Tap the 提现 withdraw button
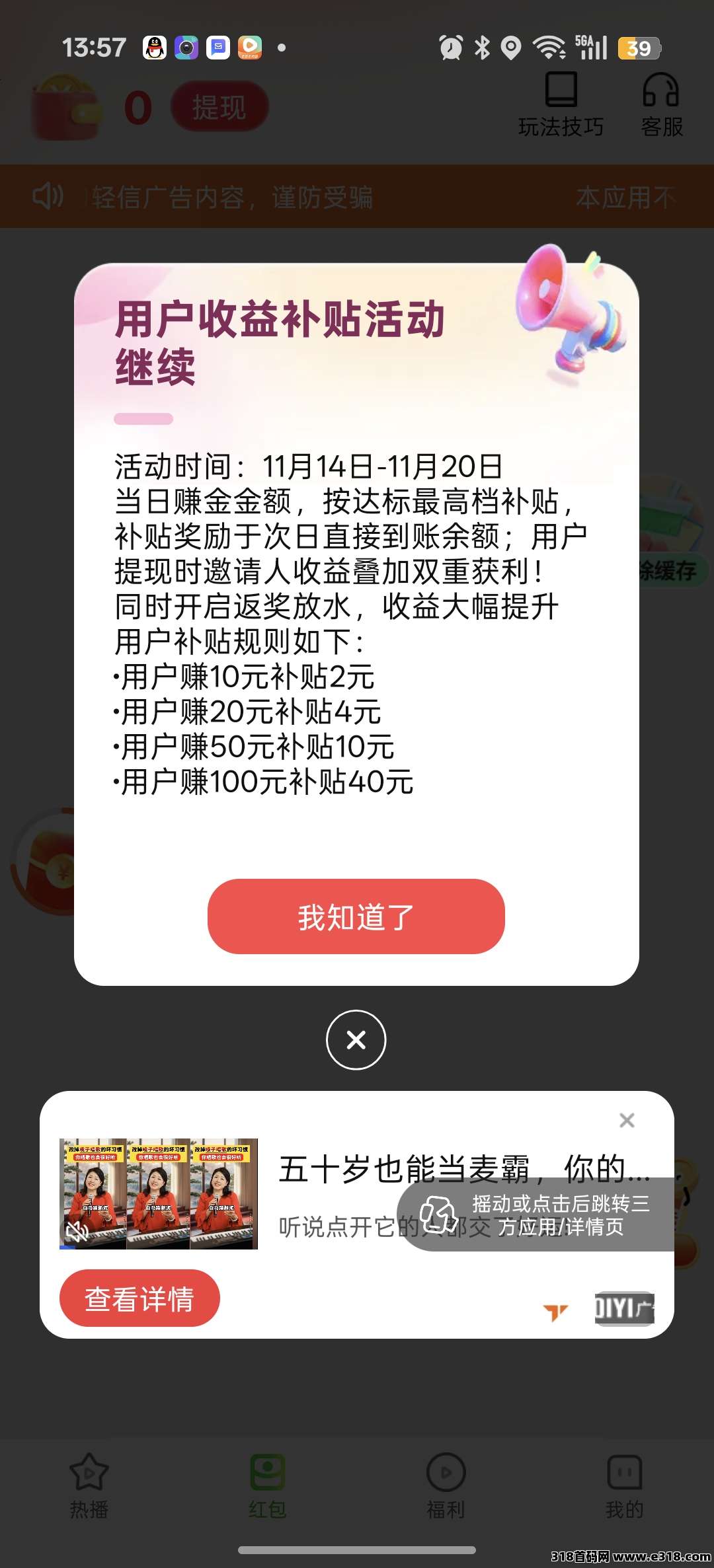The image size is (714, 1568). coord(219,106)
